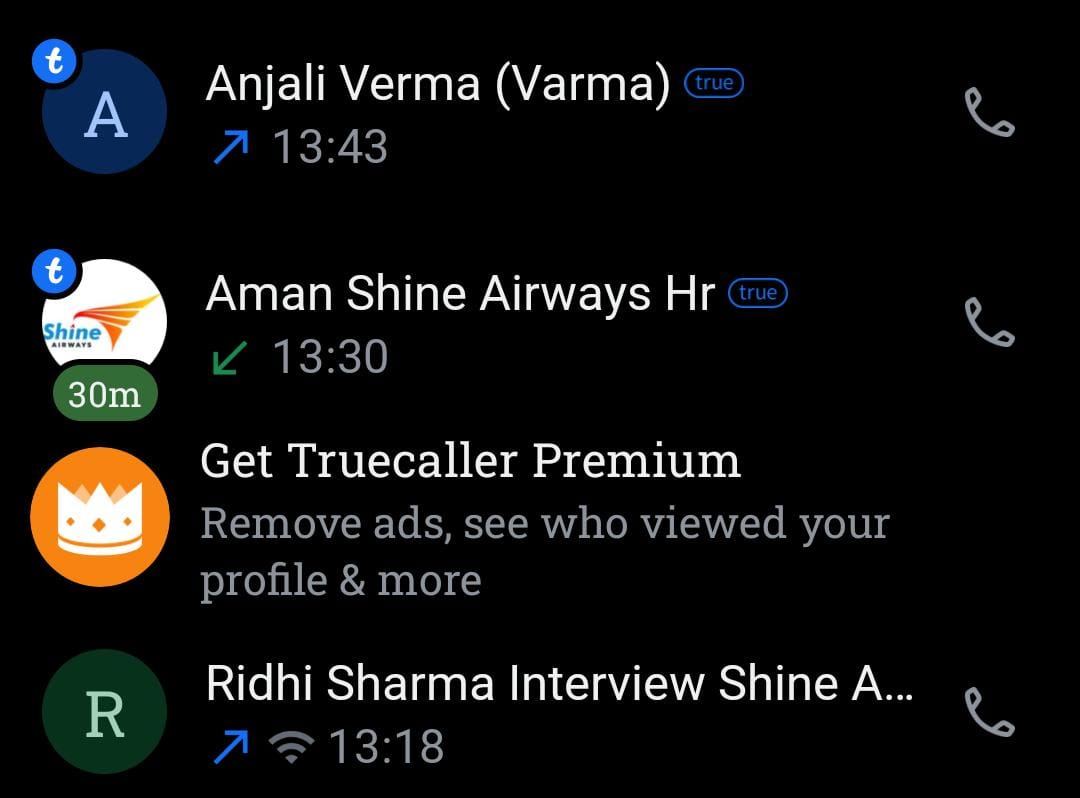The width and height of the screenshot is (1080, 798).
Task: Call Ridhi Sharma using the phone icon
Action: tap(989, 712)
